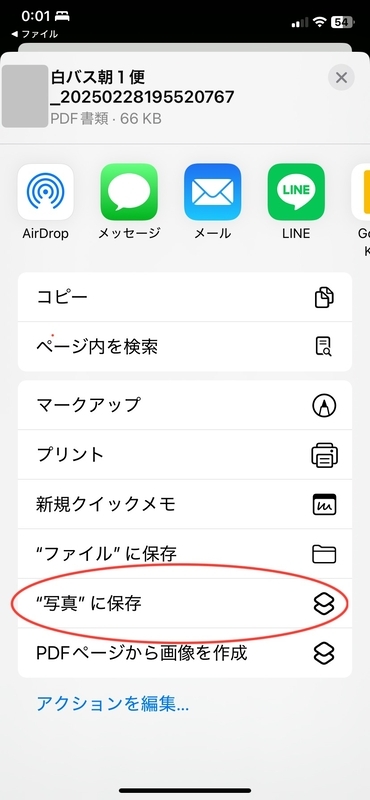Save to "写真" using the circled row
The width and height of the screenshot is (370, 800).
pos(185,603)
